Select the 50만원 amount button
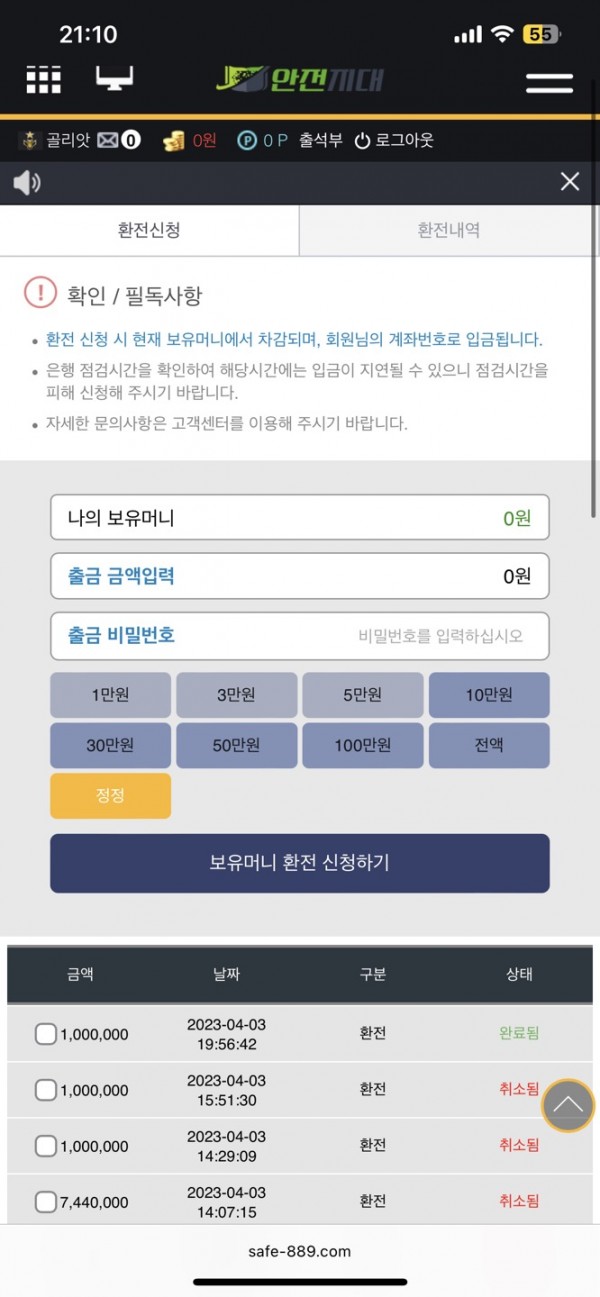The image size is (600, 1297). 237,745
